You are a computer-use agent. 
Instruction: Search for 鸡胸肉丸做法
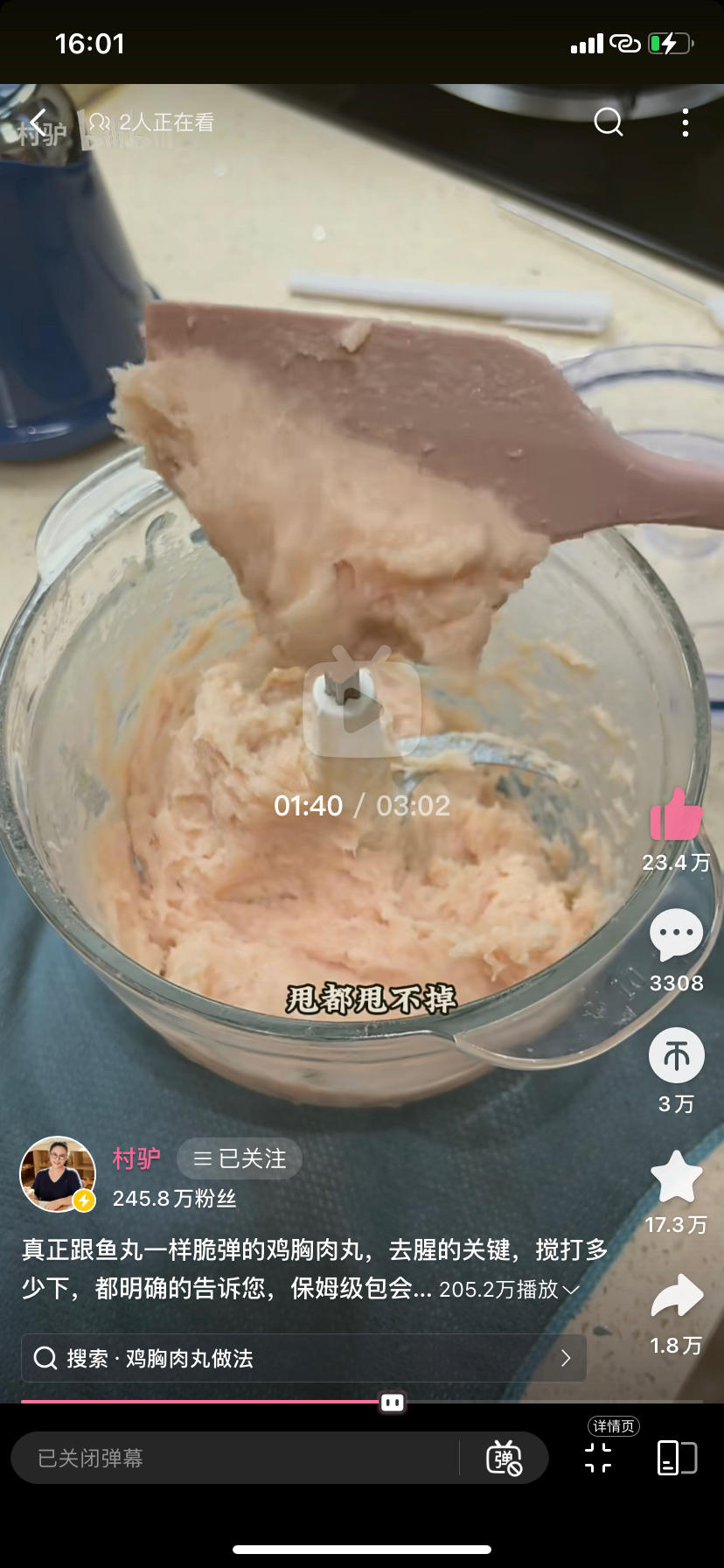pos(303,1358)
